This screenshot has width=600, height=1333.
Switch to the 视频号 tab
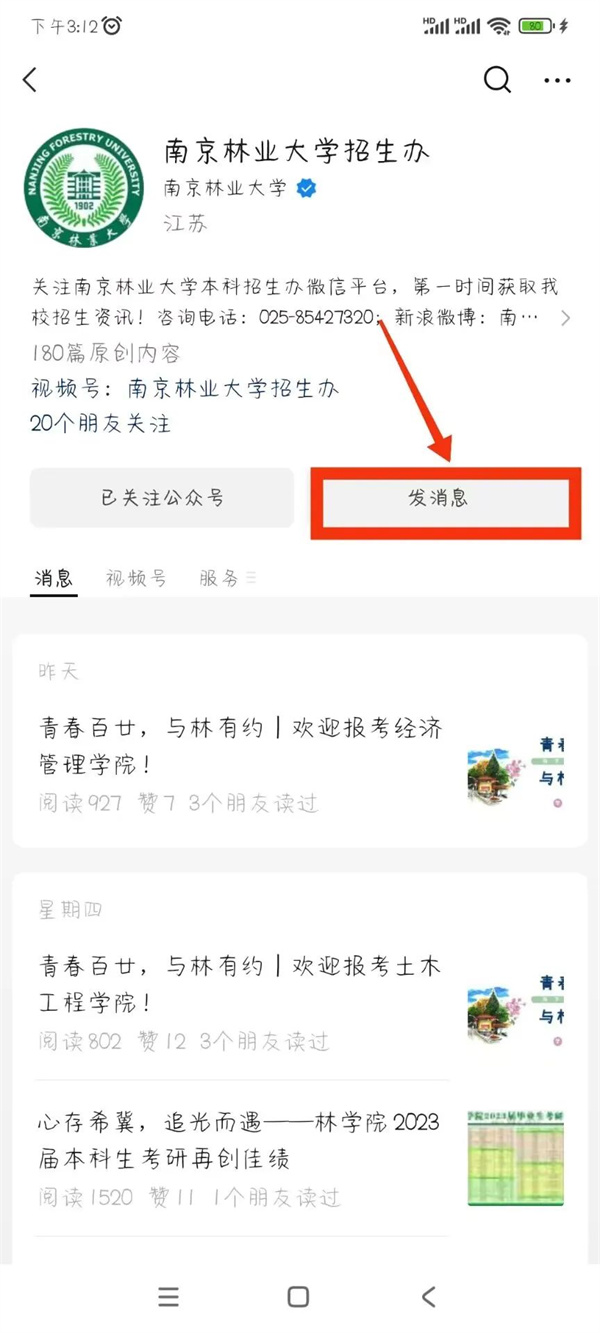pyautogui.click(x=136, y=578)
